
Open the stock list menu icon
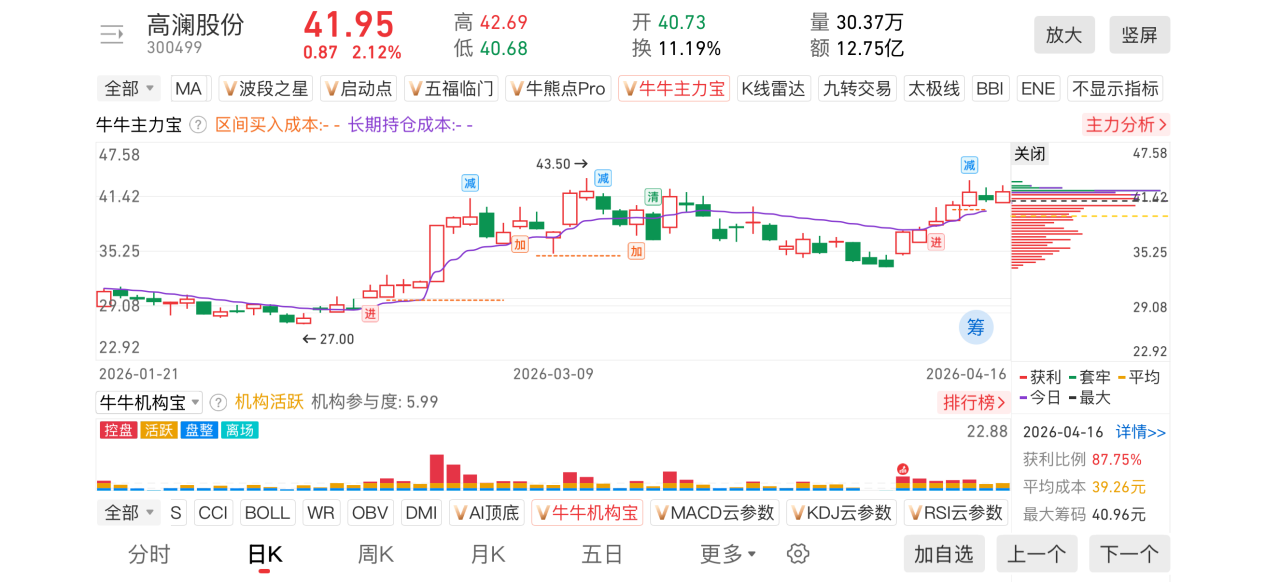(x=111, y=35)
